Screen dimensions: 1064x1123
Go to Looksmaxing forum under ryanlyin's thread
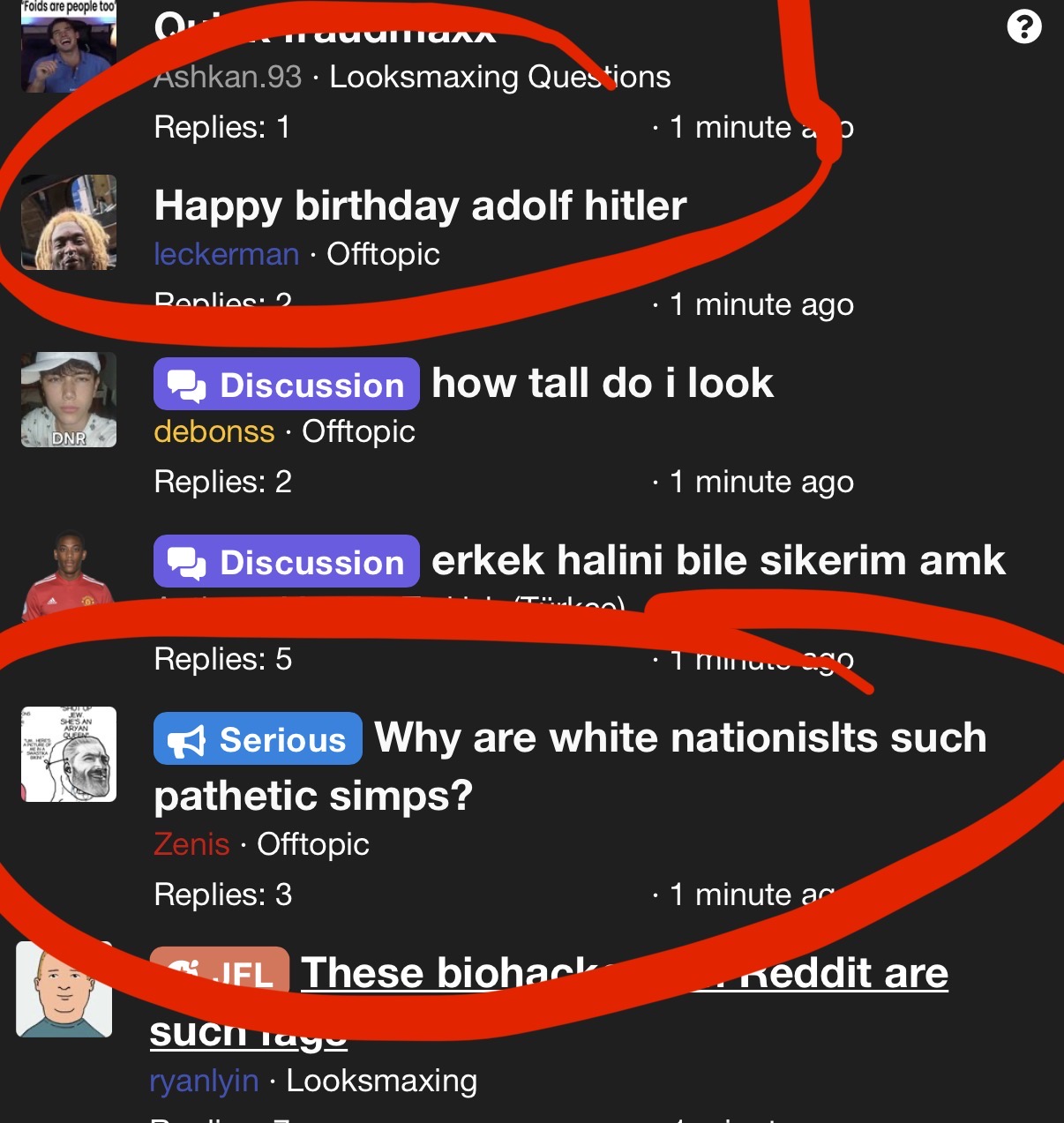click(x=381, y=1081)
